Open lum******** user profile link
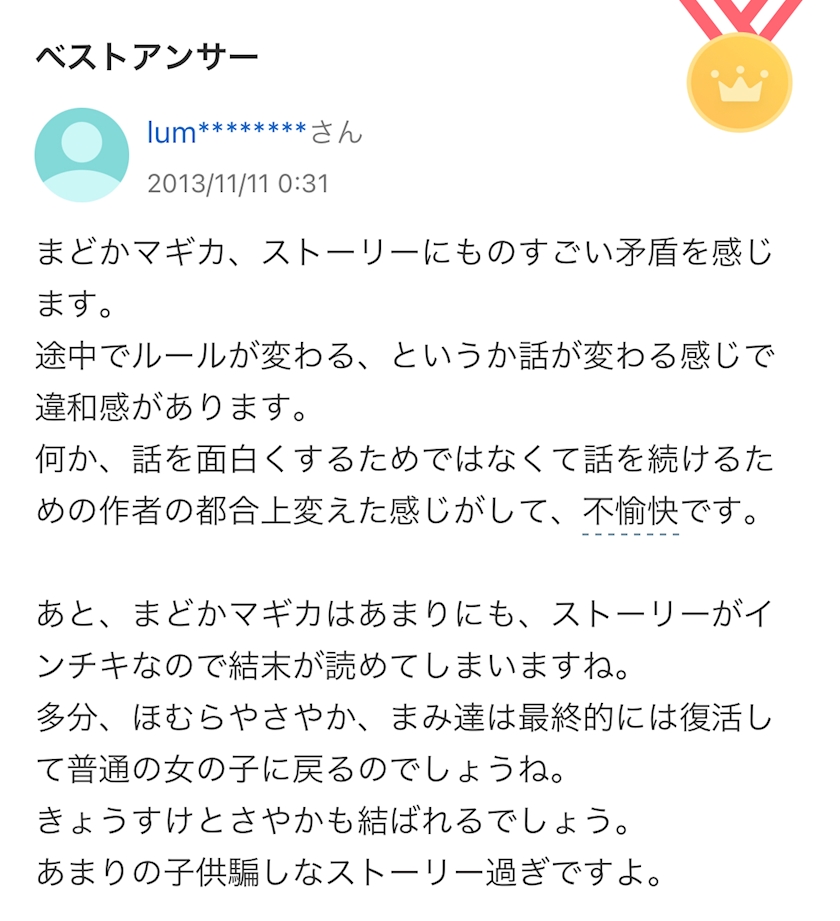Viewport: 840px width, 921px height. tap(227, 132)
